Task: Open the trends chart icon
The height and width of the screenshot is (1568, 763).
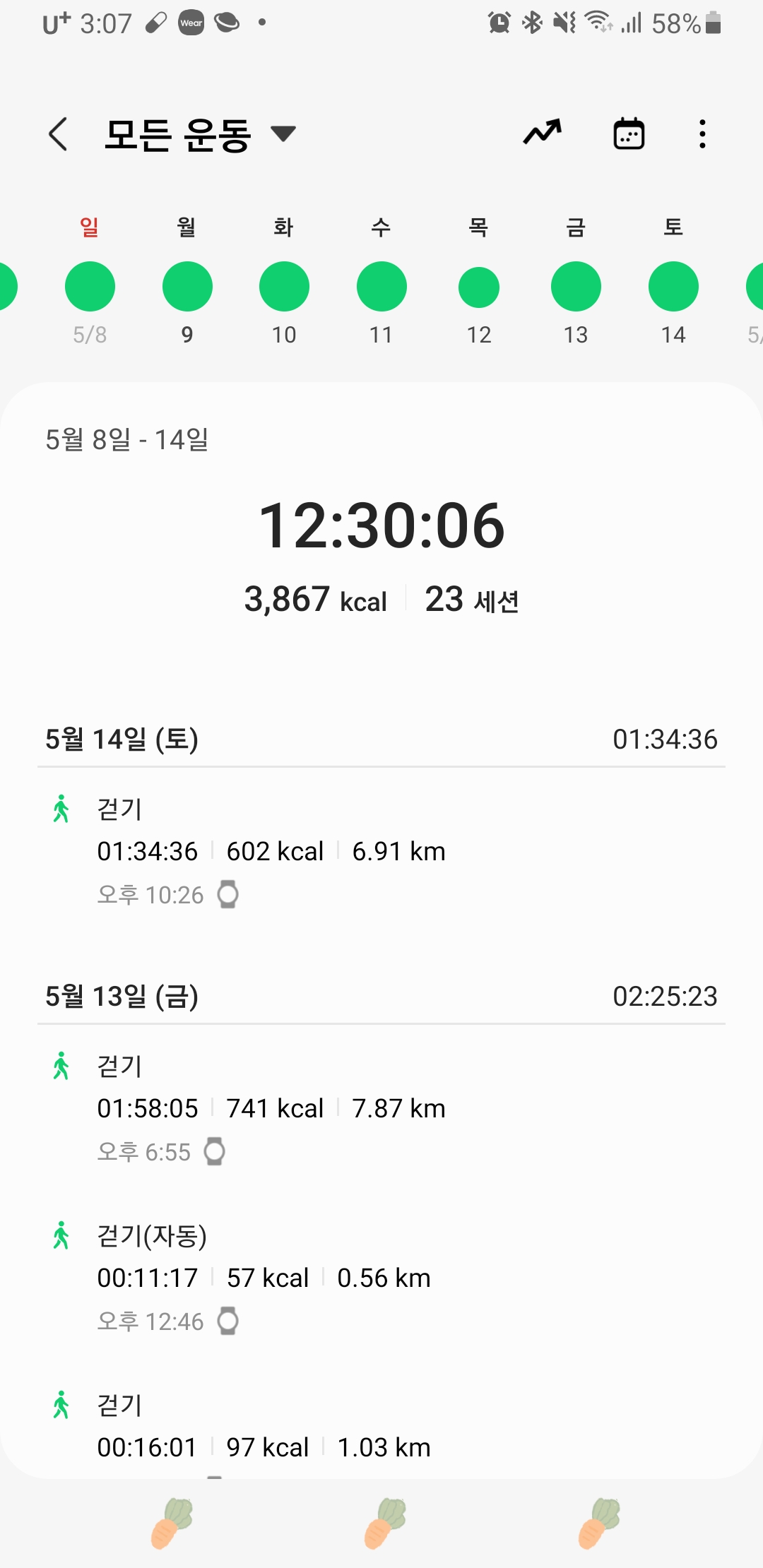Action: point(543,133)
